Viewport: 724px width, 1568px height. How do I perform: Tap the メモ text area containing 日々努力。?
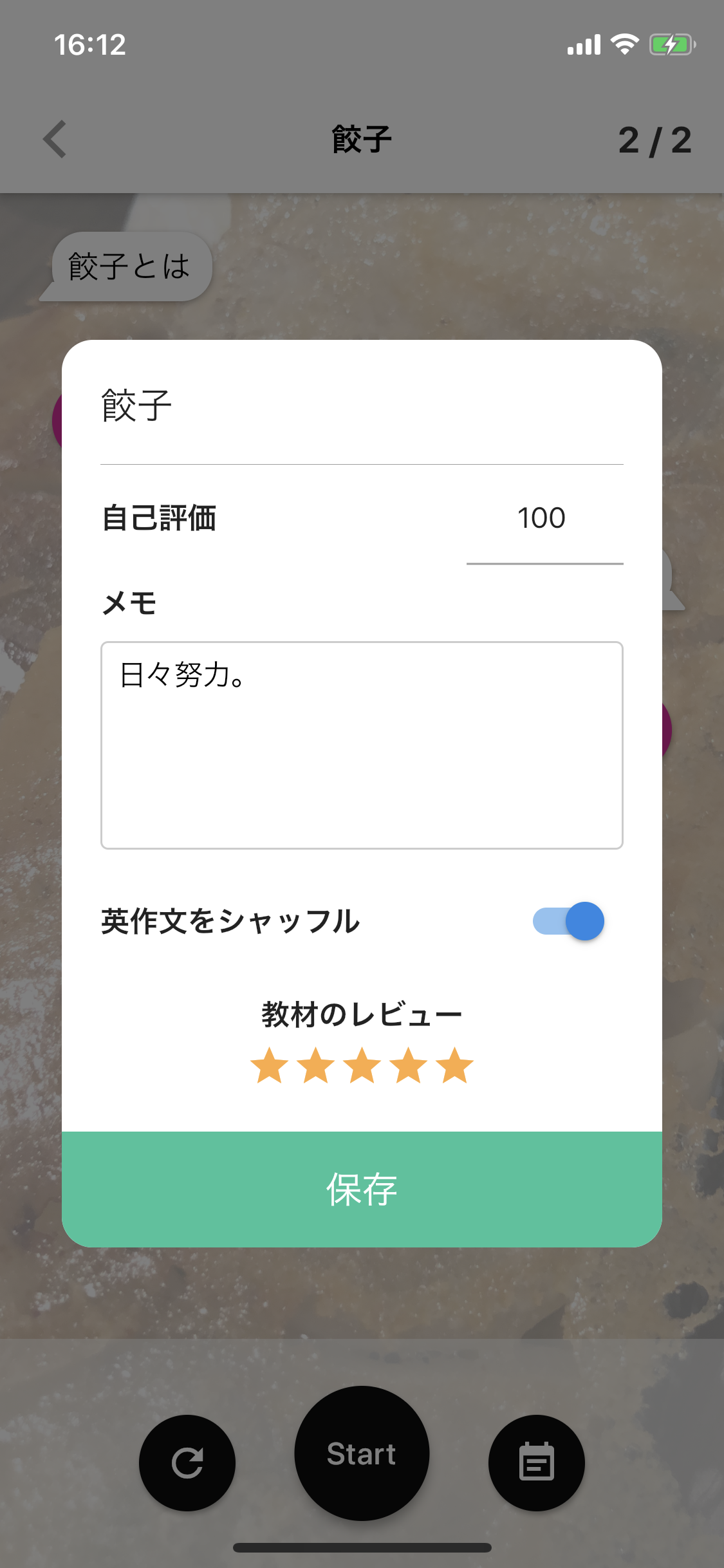tap(362, 743)
